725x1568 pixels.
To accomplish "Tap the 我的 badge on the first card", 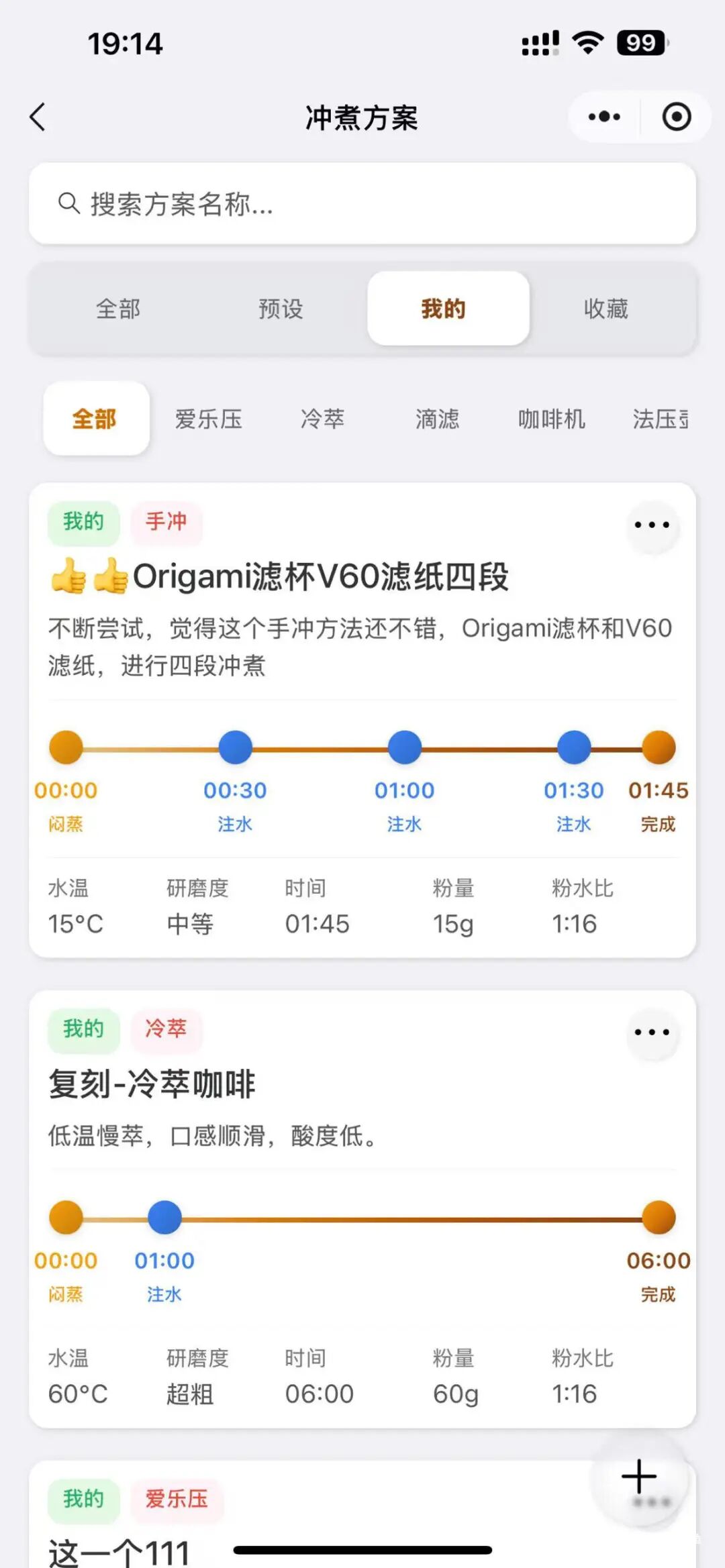I will 83,524.
